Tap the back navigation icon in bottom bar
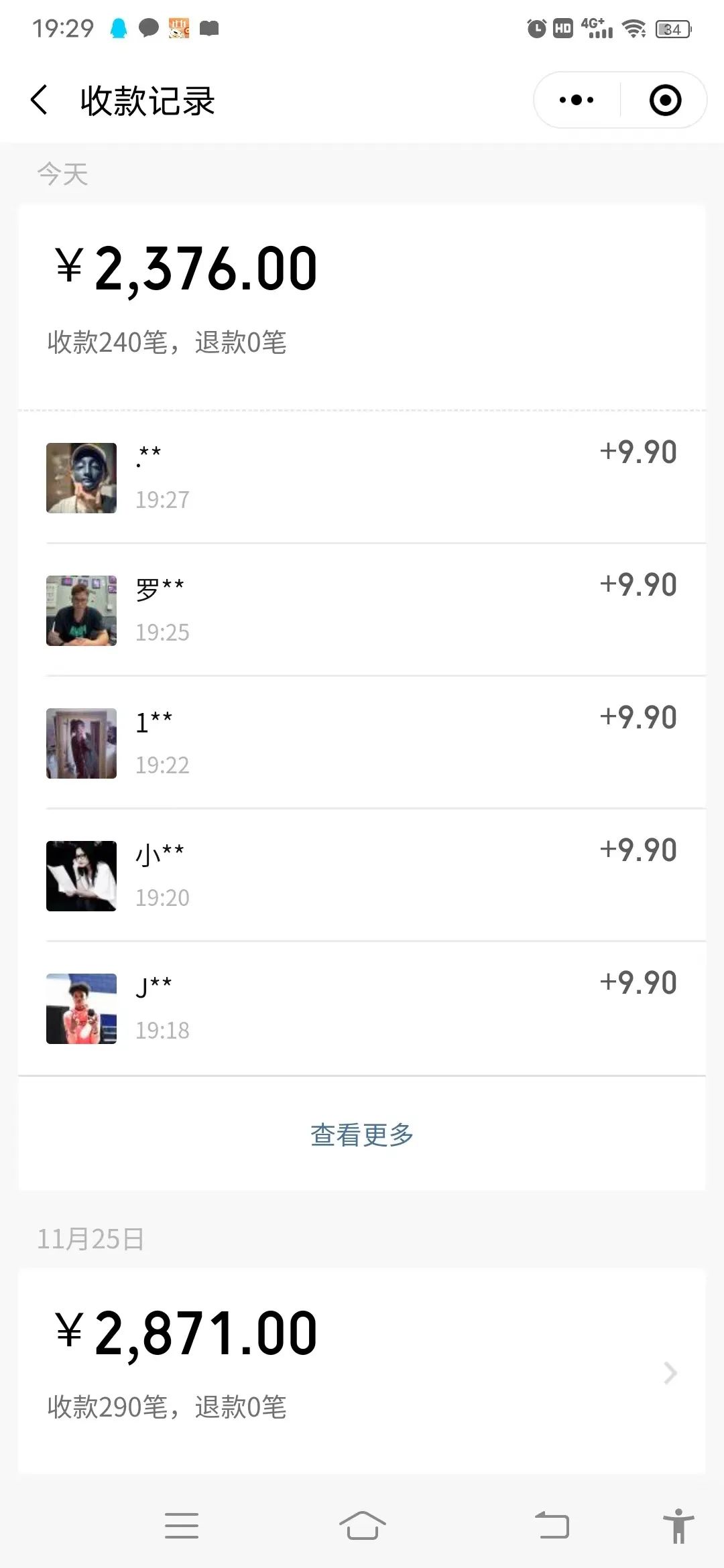 [552, 1525]
